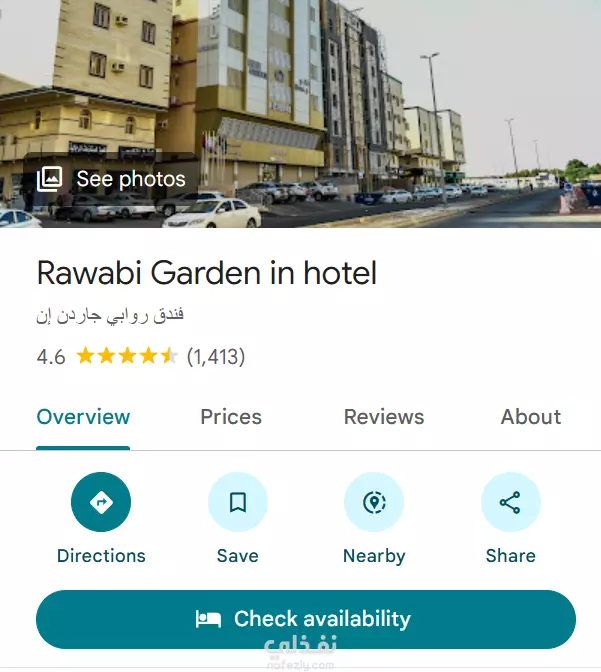Screen dimensions: 601x672
Task: Share this hotel listing
Action: pyautogui.click(x=510, y=502)
